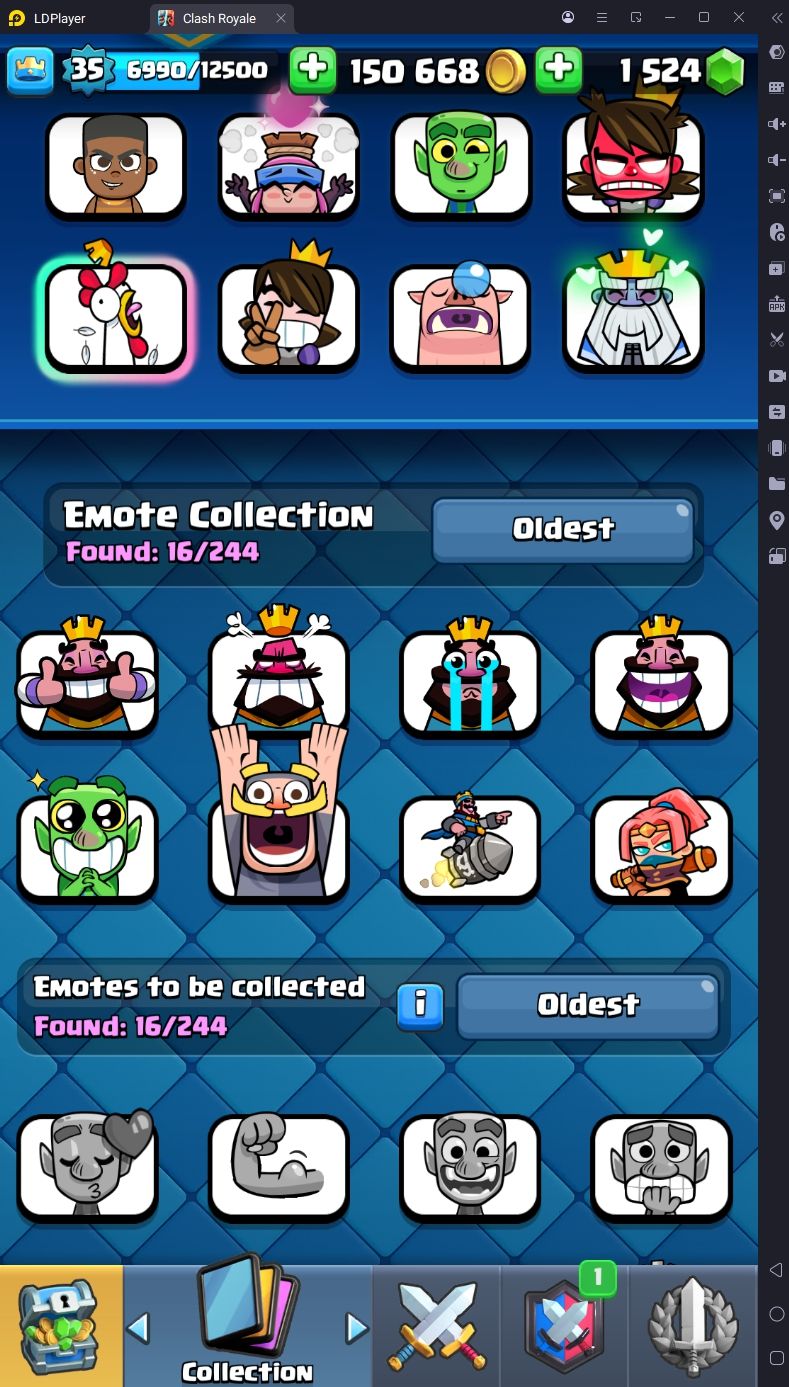Change Emote Collection sort from Oldest

[563, 530]
